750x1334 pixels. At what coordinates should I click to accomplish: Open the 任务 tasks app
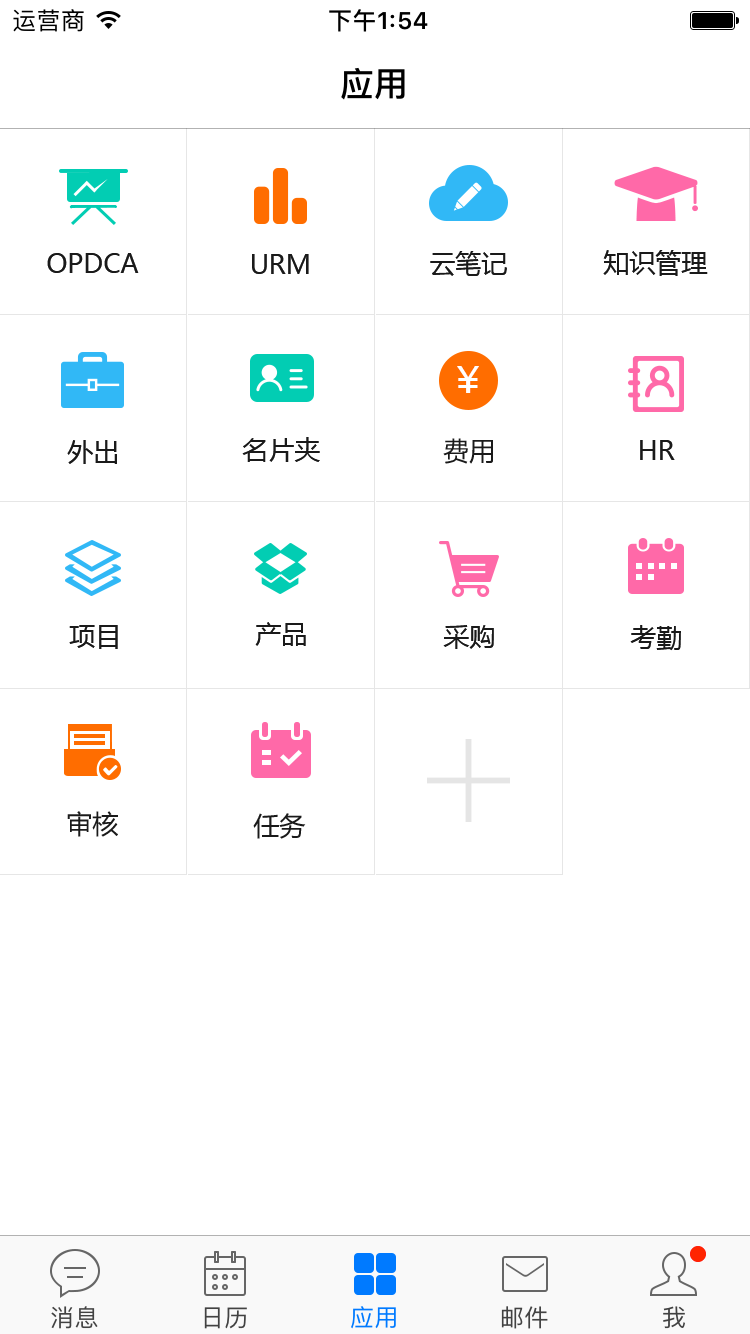[280, 782]
